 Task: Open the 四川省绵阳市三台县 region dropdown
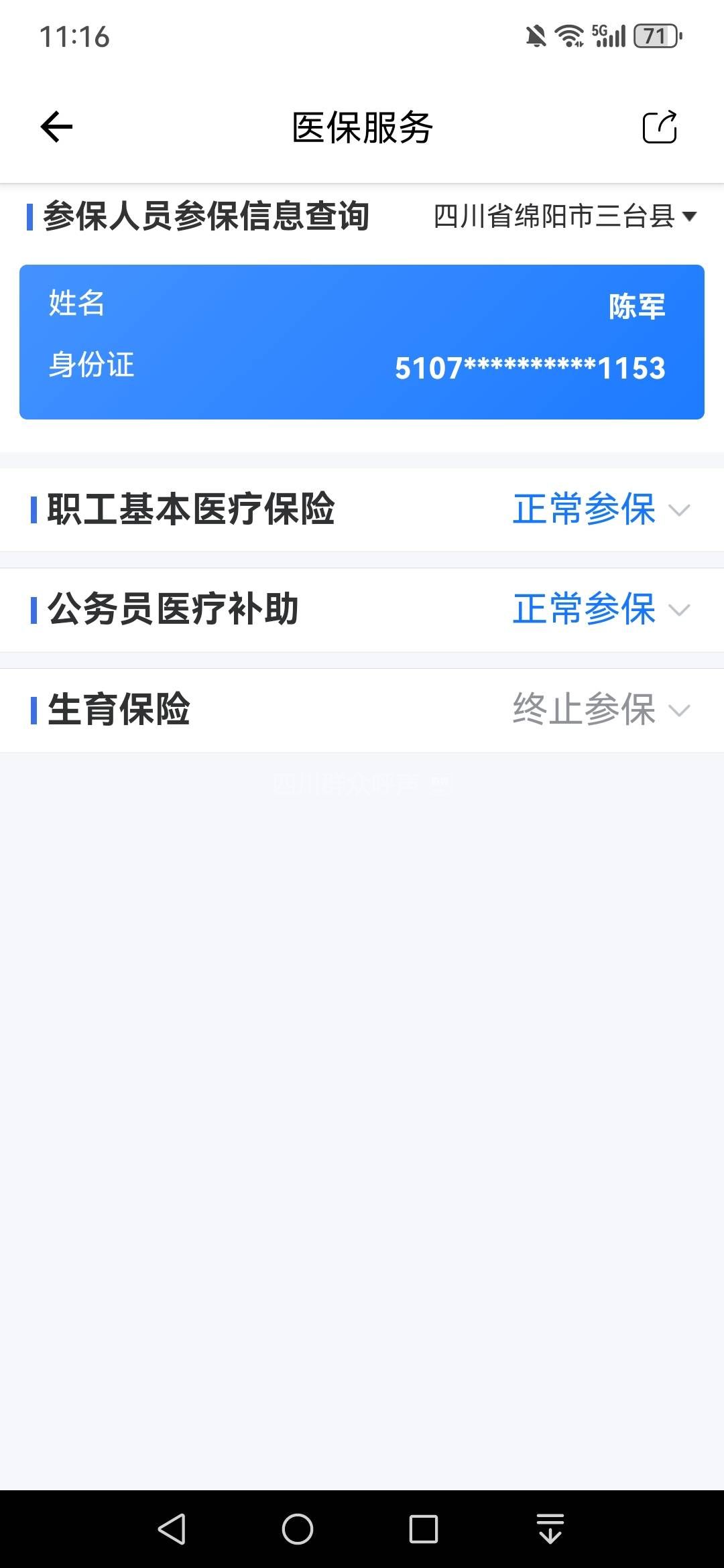pos(564,216)
